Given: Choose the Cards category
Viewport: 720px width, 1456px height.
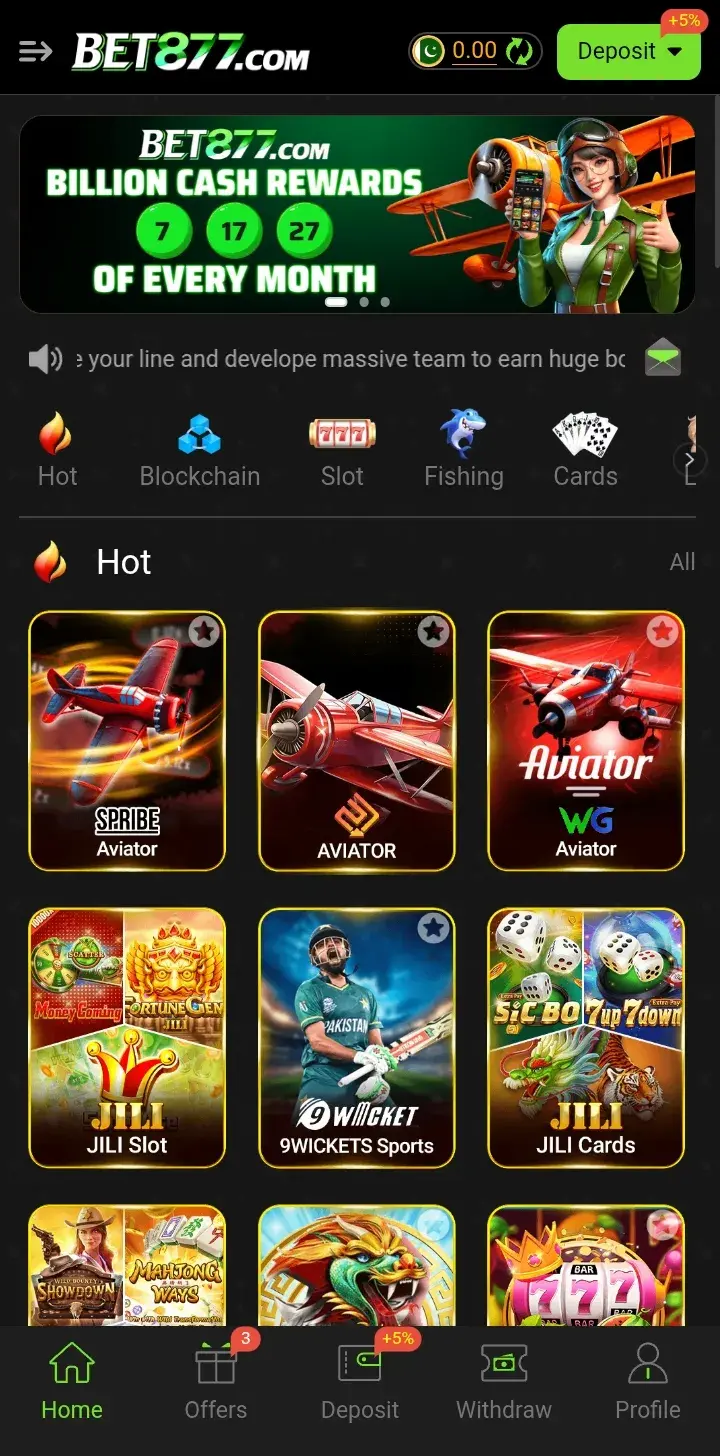Looking at the screenshot, I should point(585,451).
